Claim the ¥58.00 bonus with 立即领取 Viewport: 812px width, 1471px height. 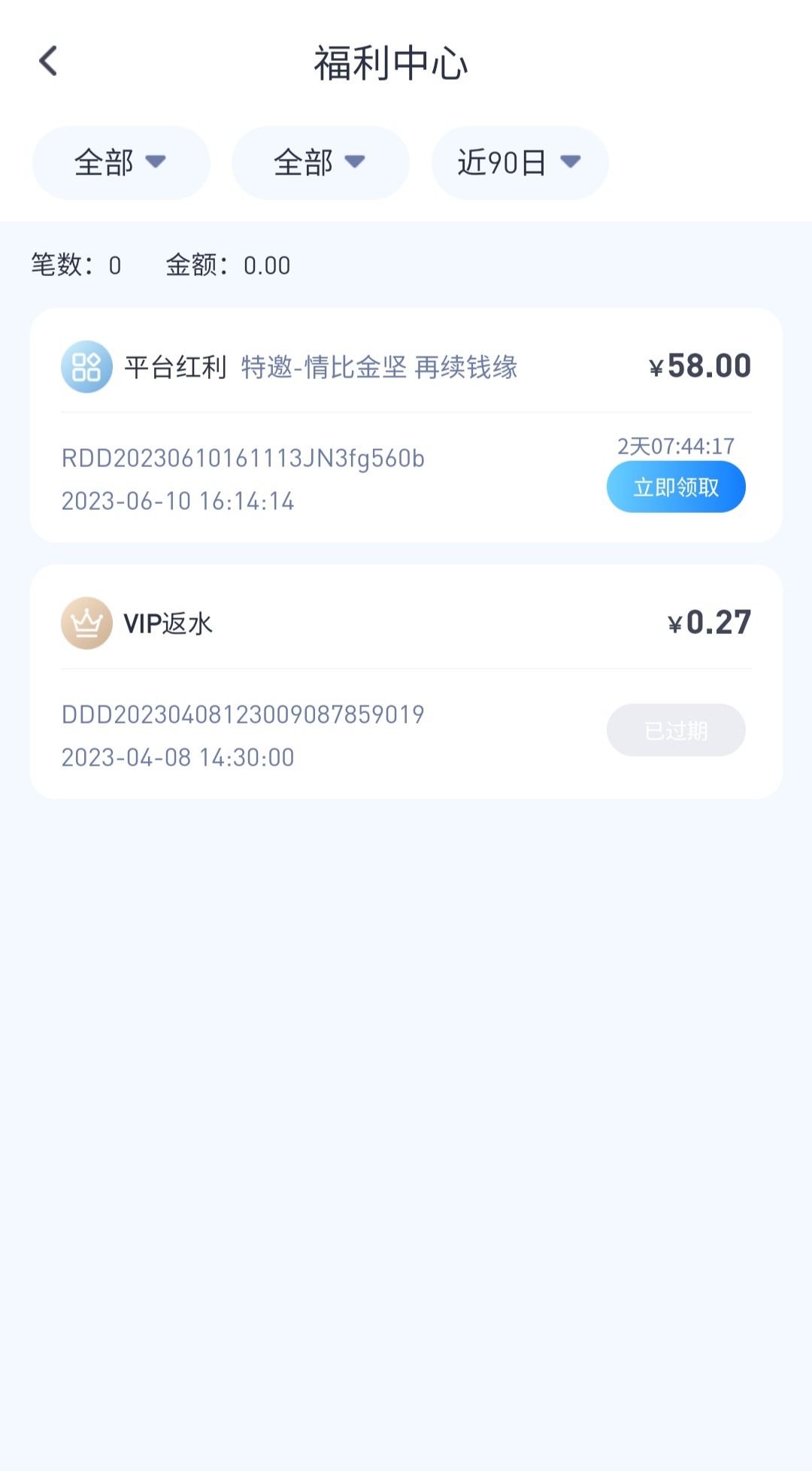[x=676, y=487]
